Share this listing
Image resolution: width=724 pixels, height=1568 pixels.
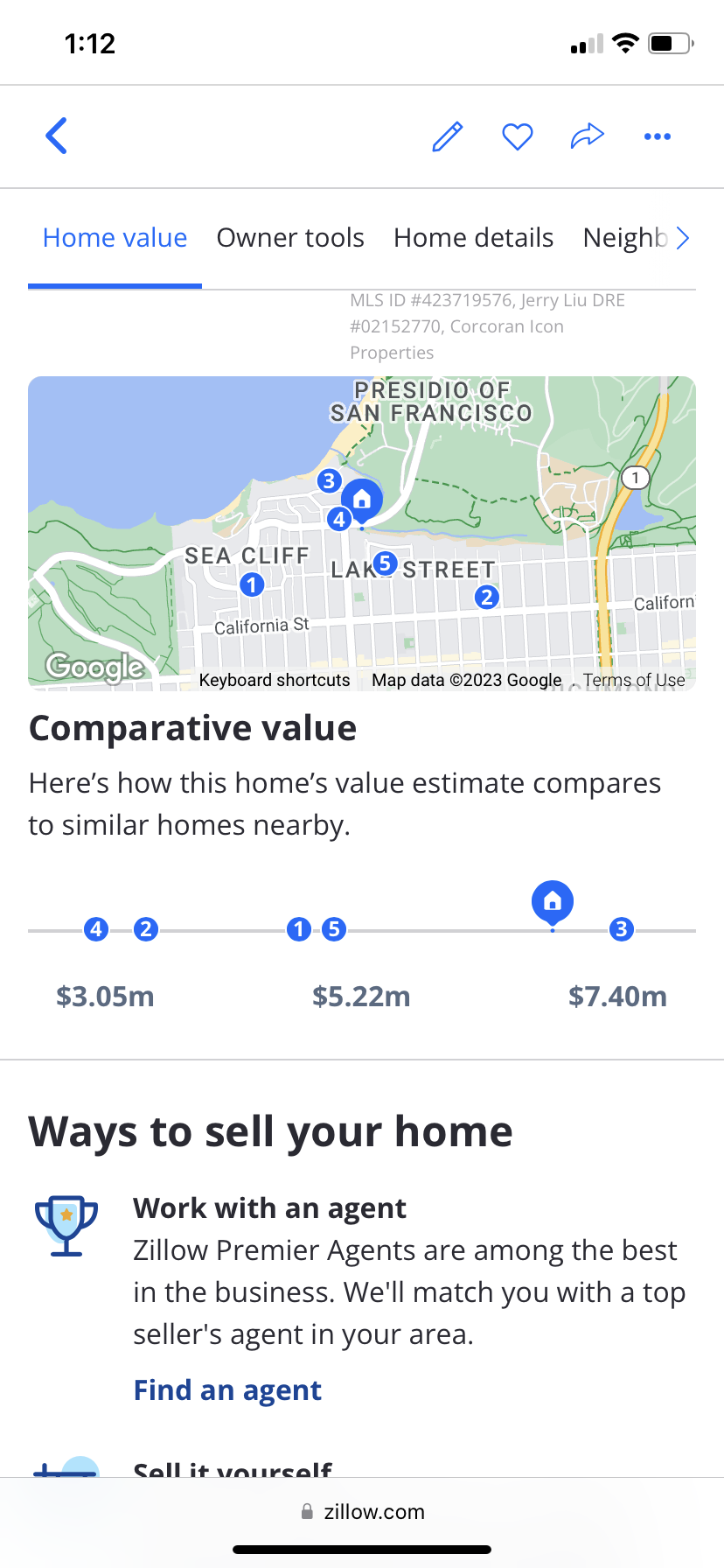tap(588, 136)
